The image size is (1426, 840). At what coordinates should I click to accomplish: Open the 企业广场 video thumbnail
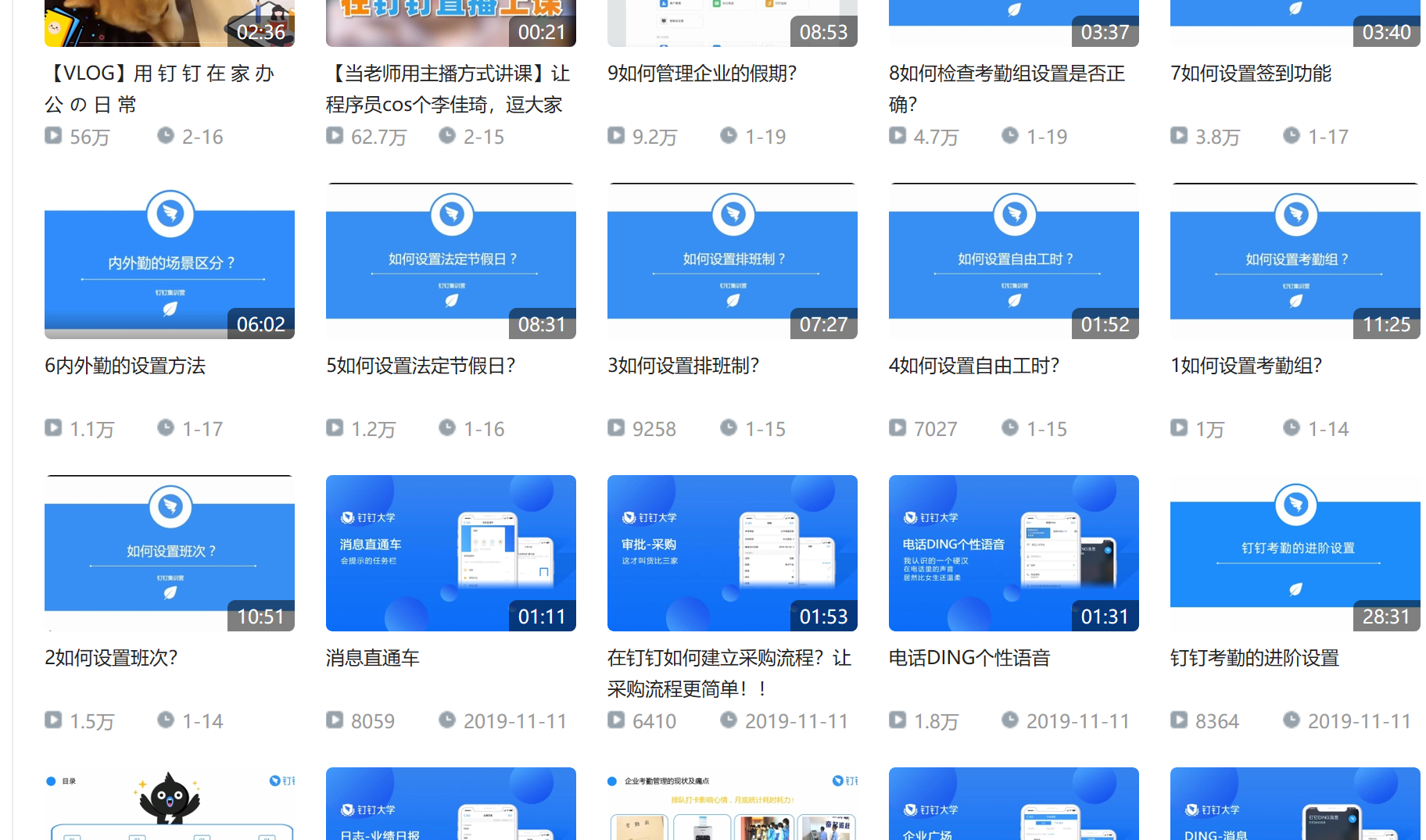[x=1013, y=805]
